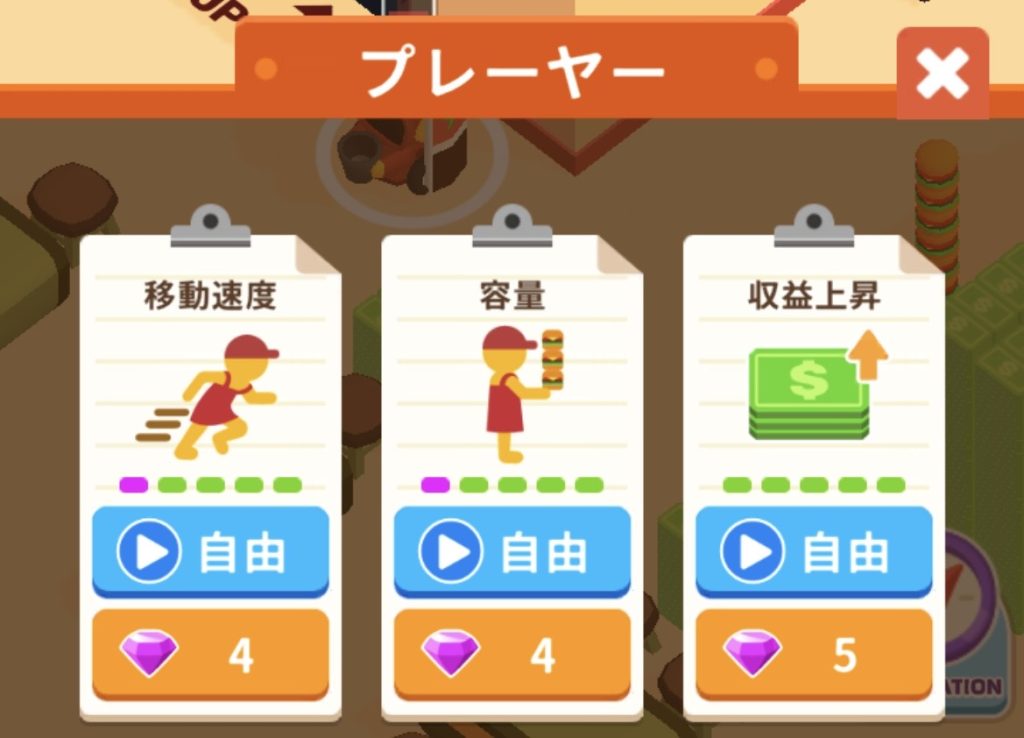Buy 移動速度 upgrade for 4 gems
Image resolution: width=1024 pixels, height=738 pixels.
[211, 655]
